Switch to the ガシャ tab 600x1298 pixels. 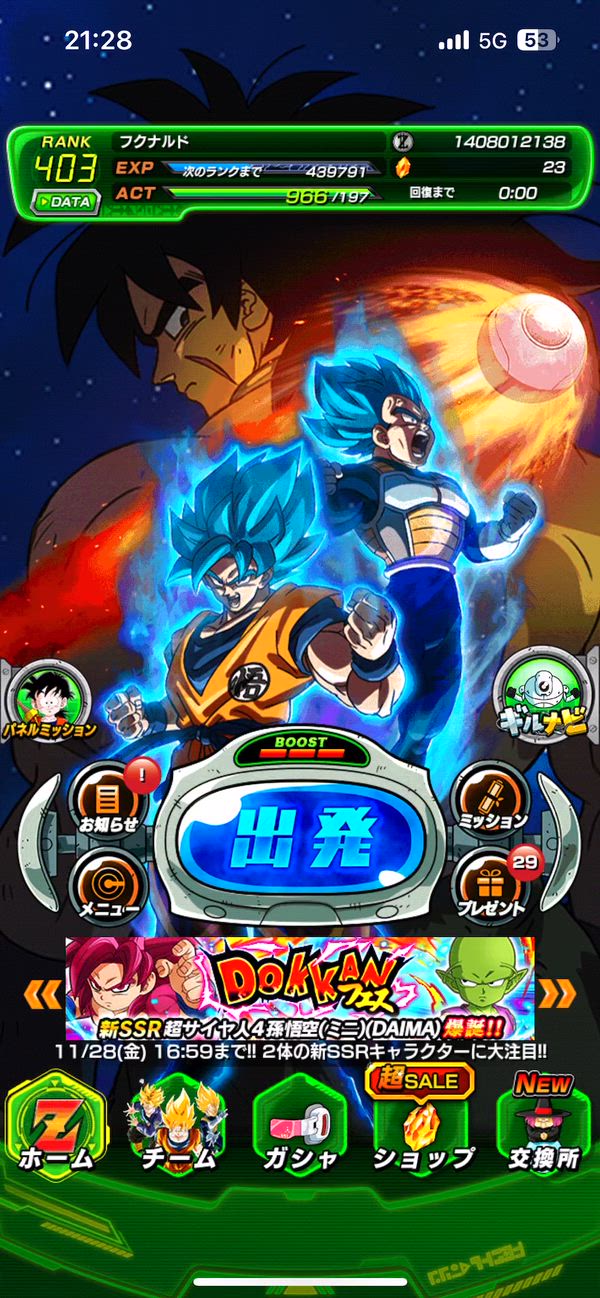click(300, 1125)
